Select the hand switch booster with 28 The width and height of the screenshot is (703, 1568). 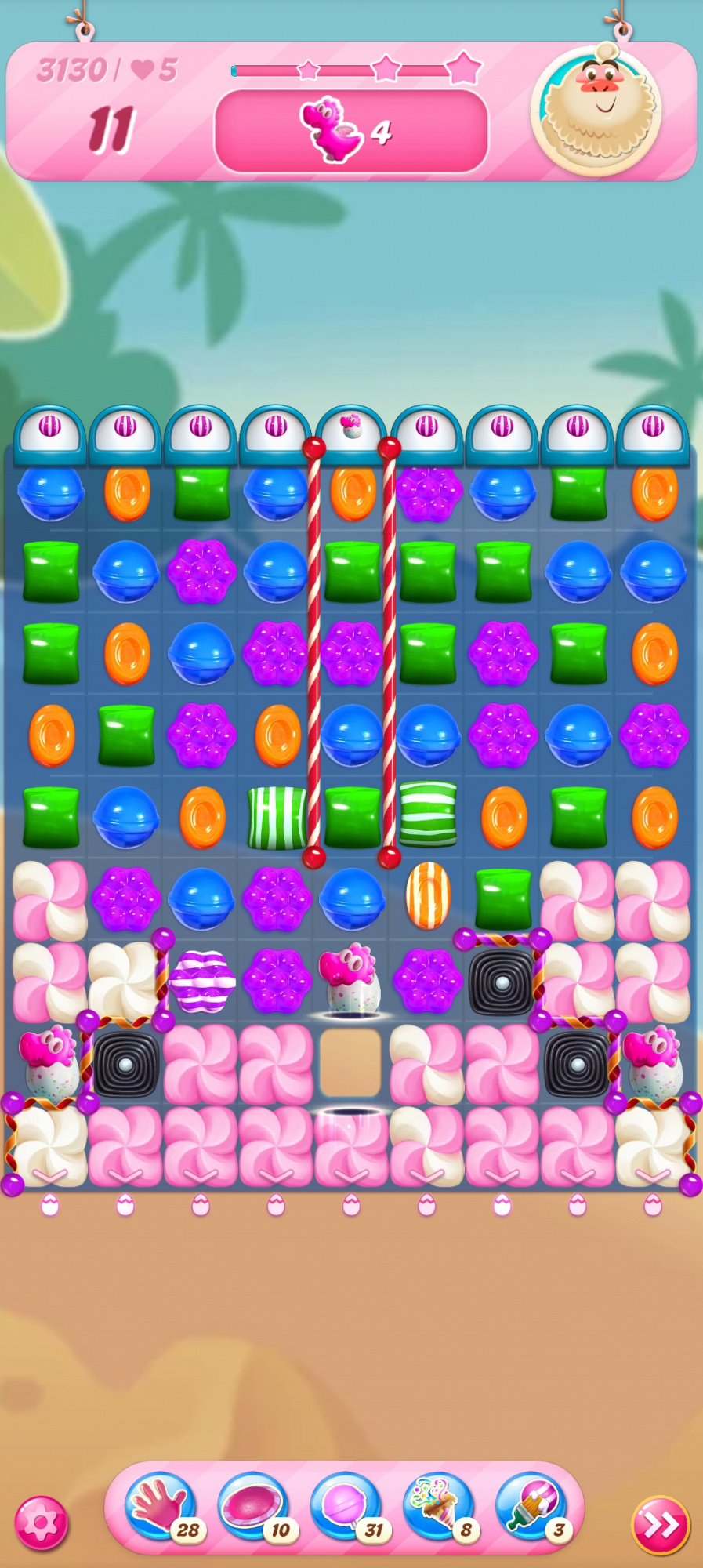point(161,1506)
